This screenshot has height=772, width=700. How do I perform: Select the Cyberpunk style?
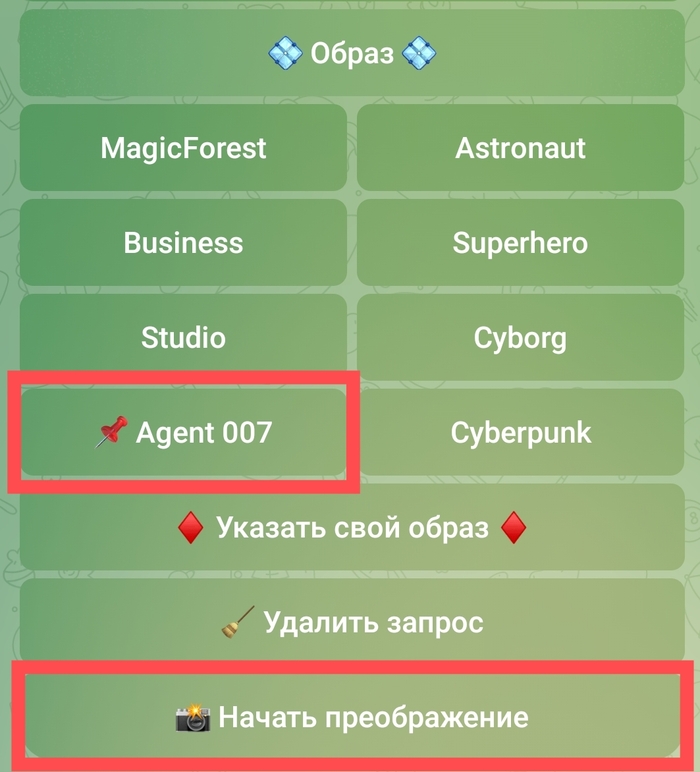(x=520, y=432)
